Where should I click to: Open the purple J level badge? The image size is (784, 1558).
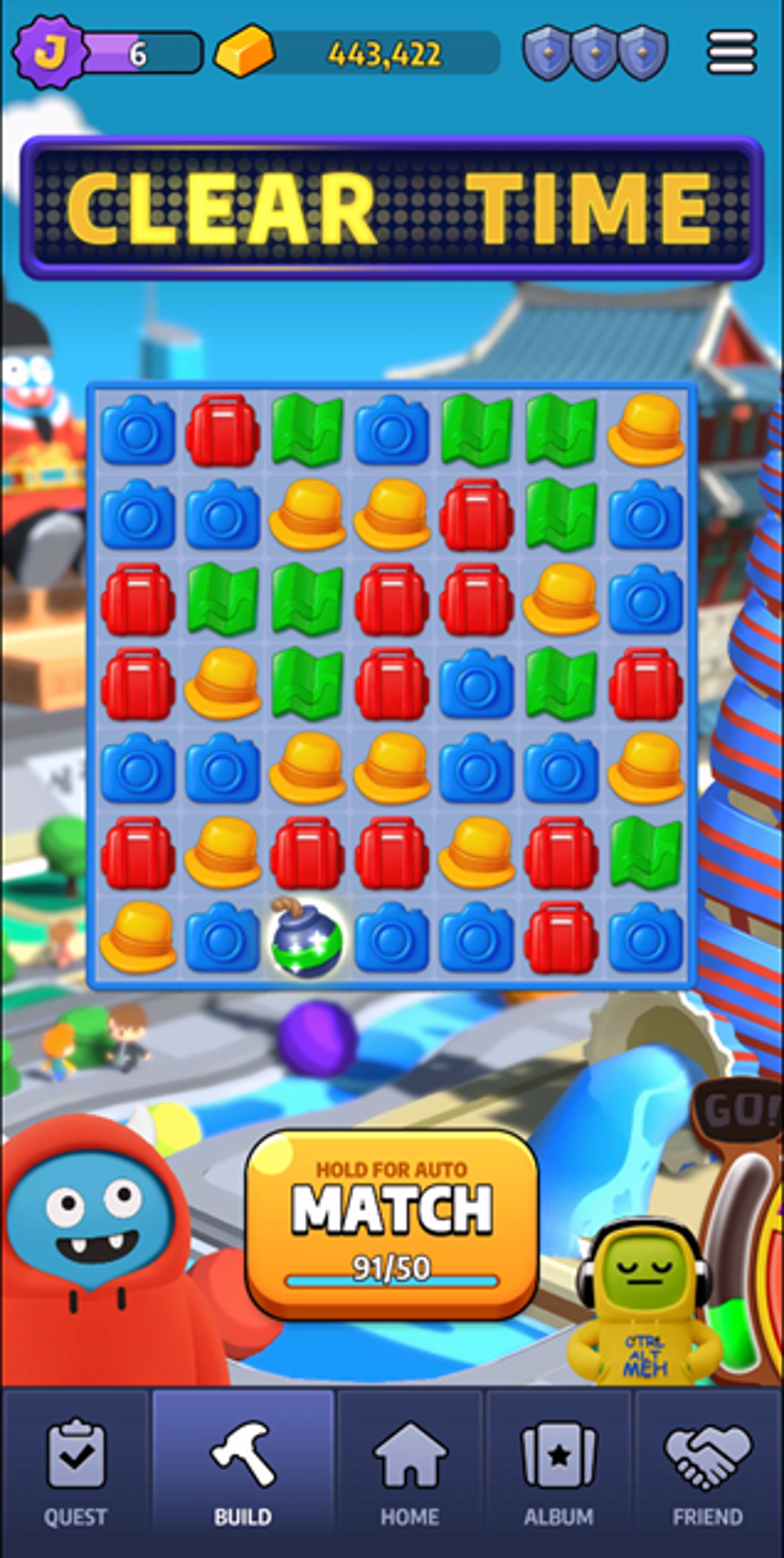(x=47, y=52)
